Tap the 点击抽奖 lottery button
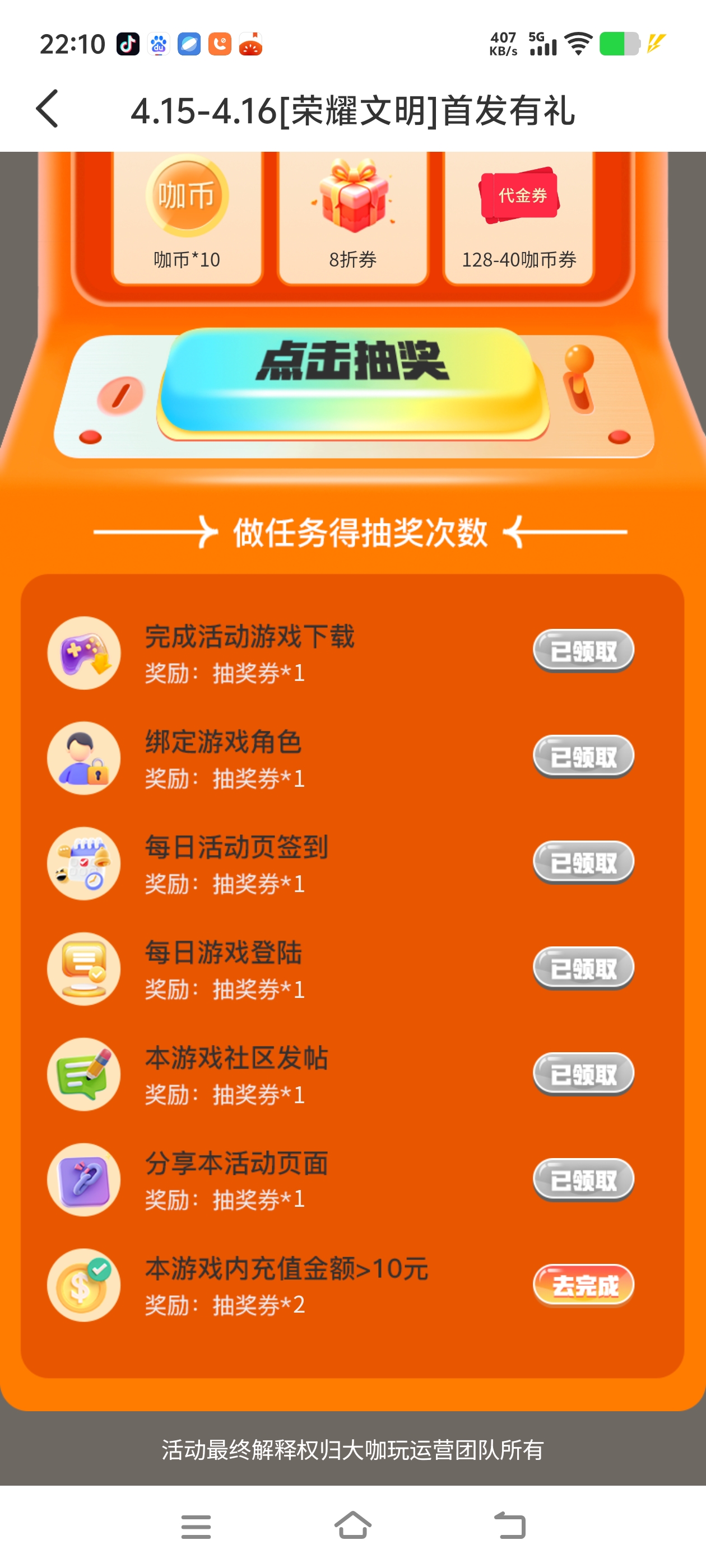Viewport: 706px width, 1568px height. [354, 380]
